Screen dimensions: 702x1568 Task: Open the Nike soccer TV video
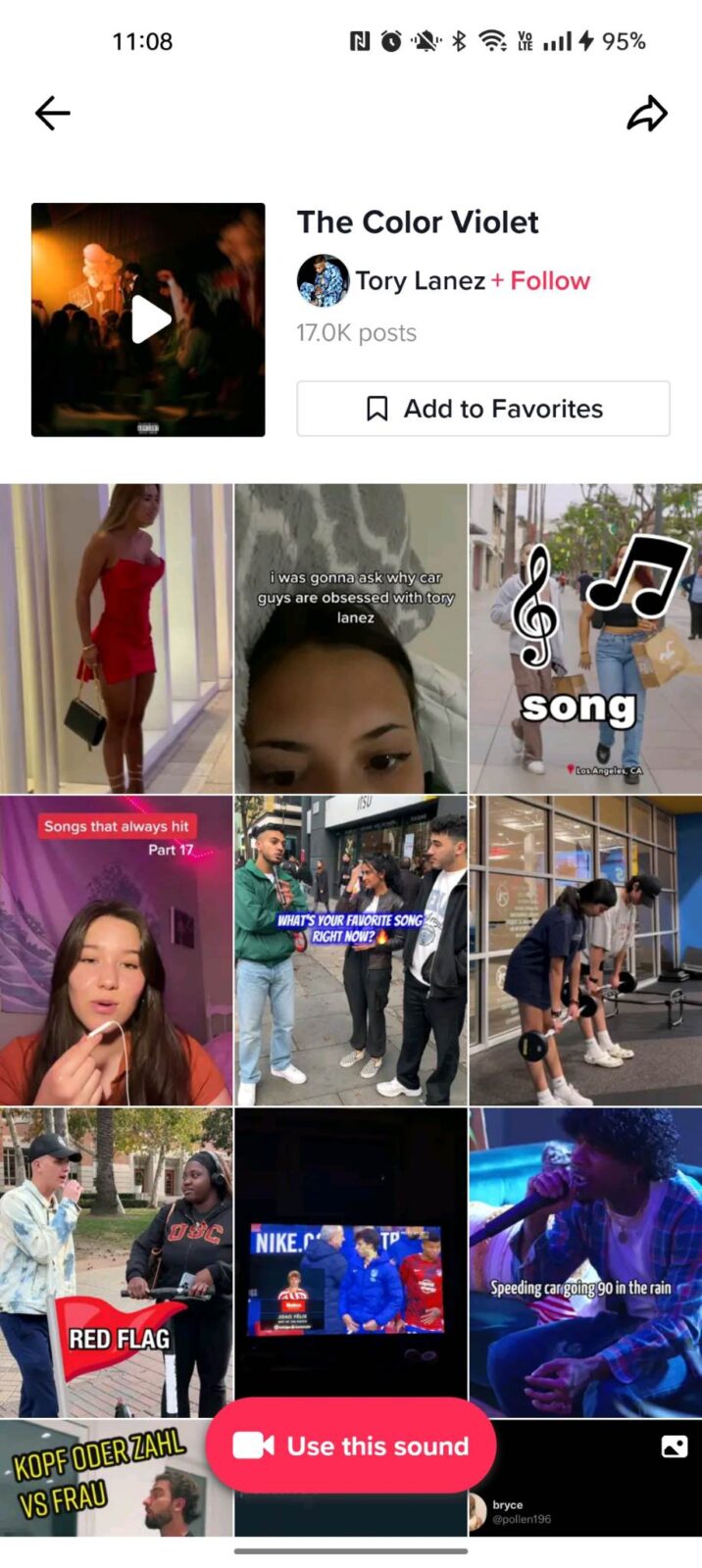click(x=351, y=1262)
